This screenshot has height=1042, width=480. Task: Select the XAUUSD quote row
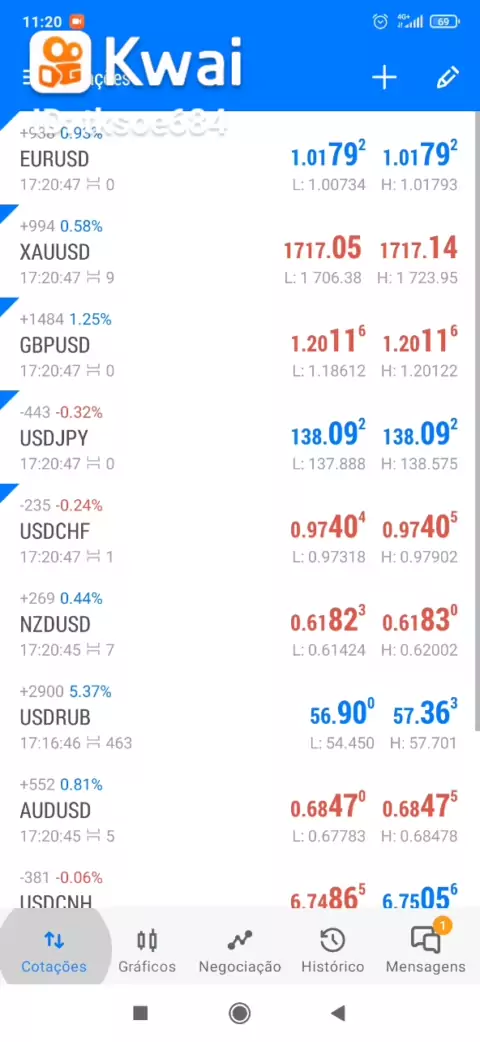coord(239,251)
